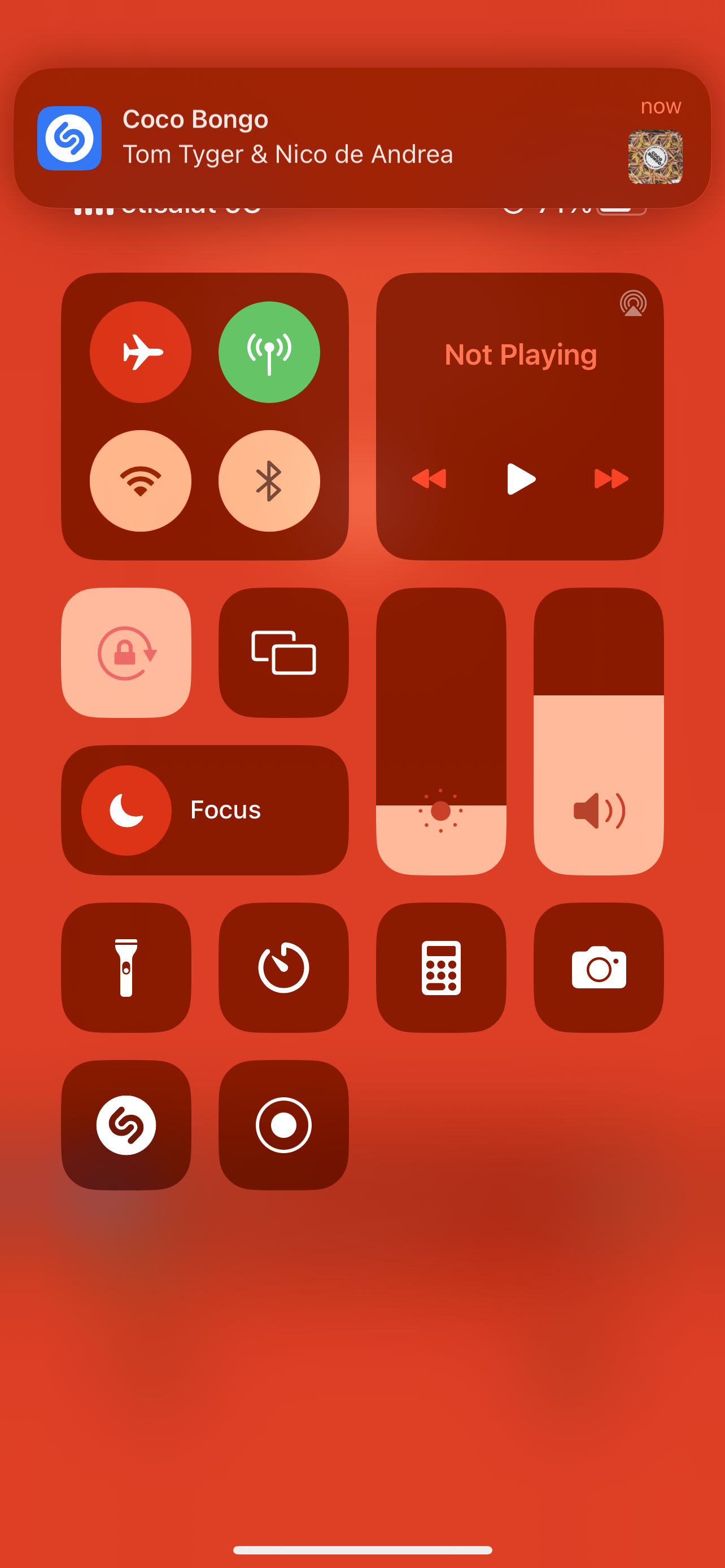Start screen recording

point(283,1125)
